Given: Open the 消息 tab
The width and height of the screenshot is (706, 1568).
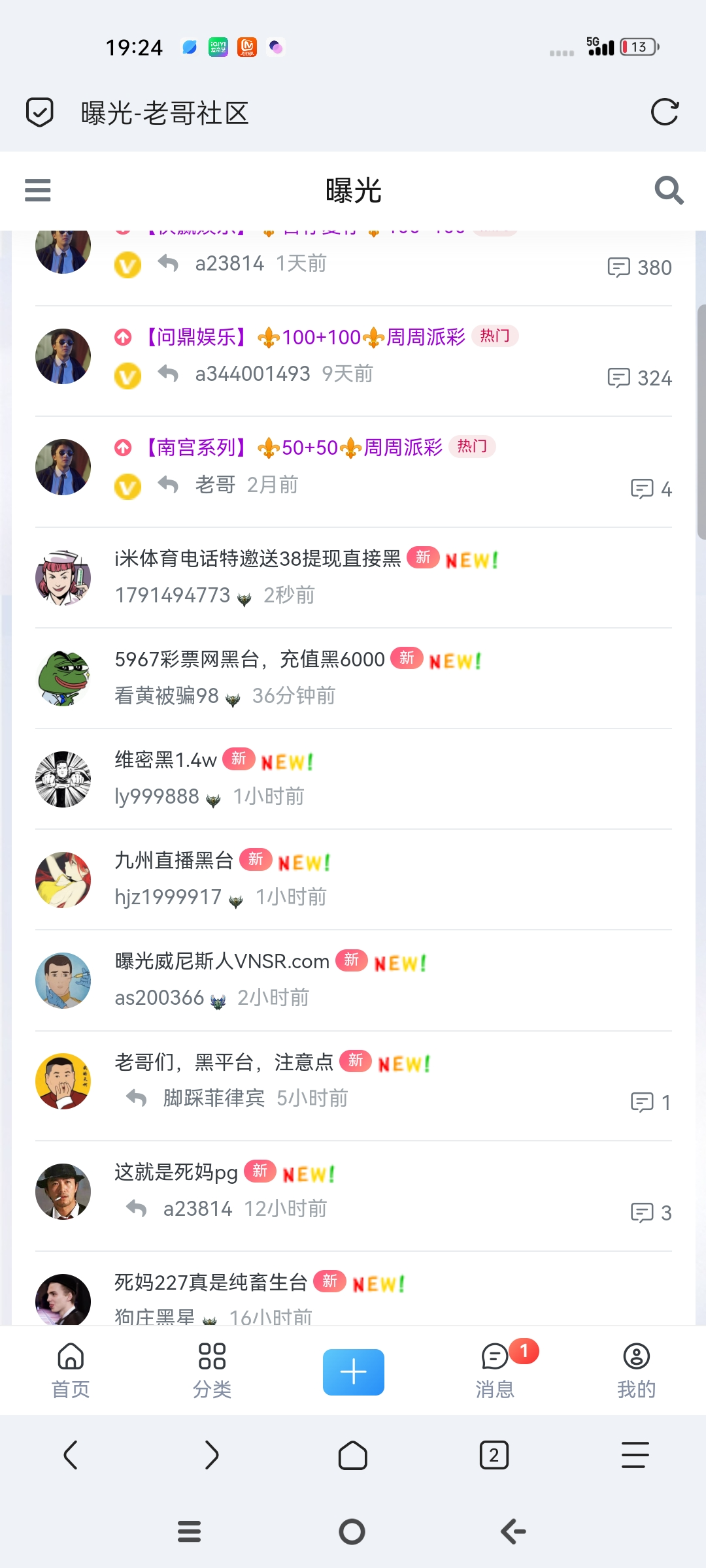Looking at the screenshot, I should [x=495, y=1371].
